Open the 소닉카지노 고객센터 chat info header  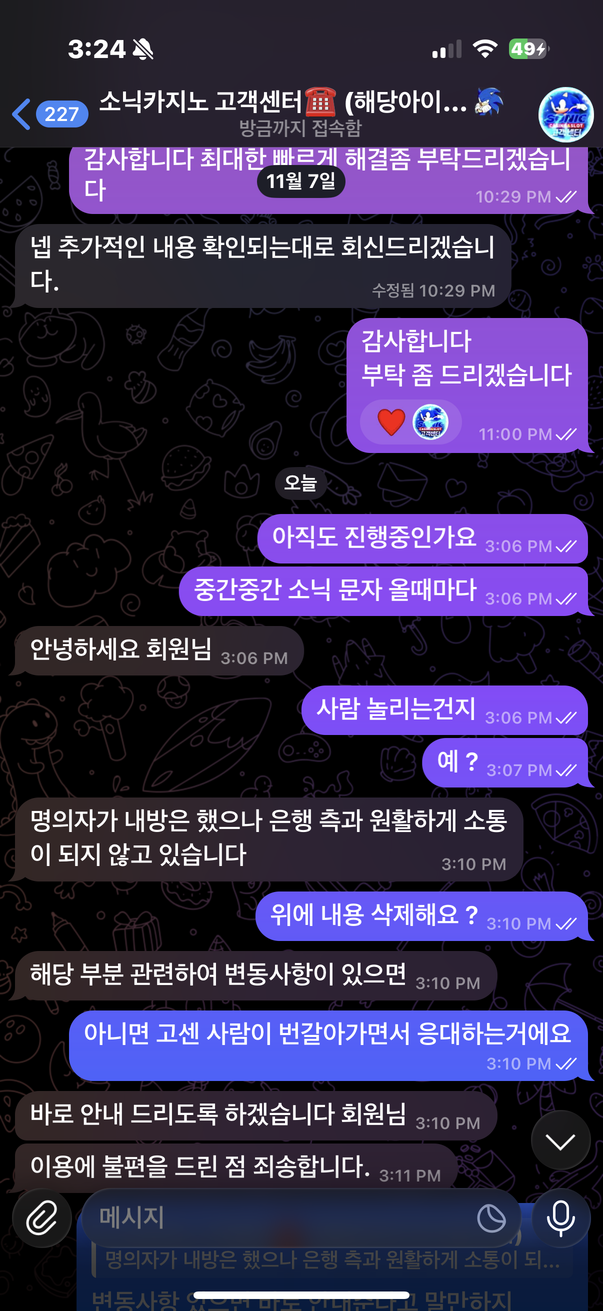300,112
